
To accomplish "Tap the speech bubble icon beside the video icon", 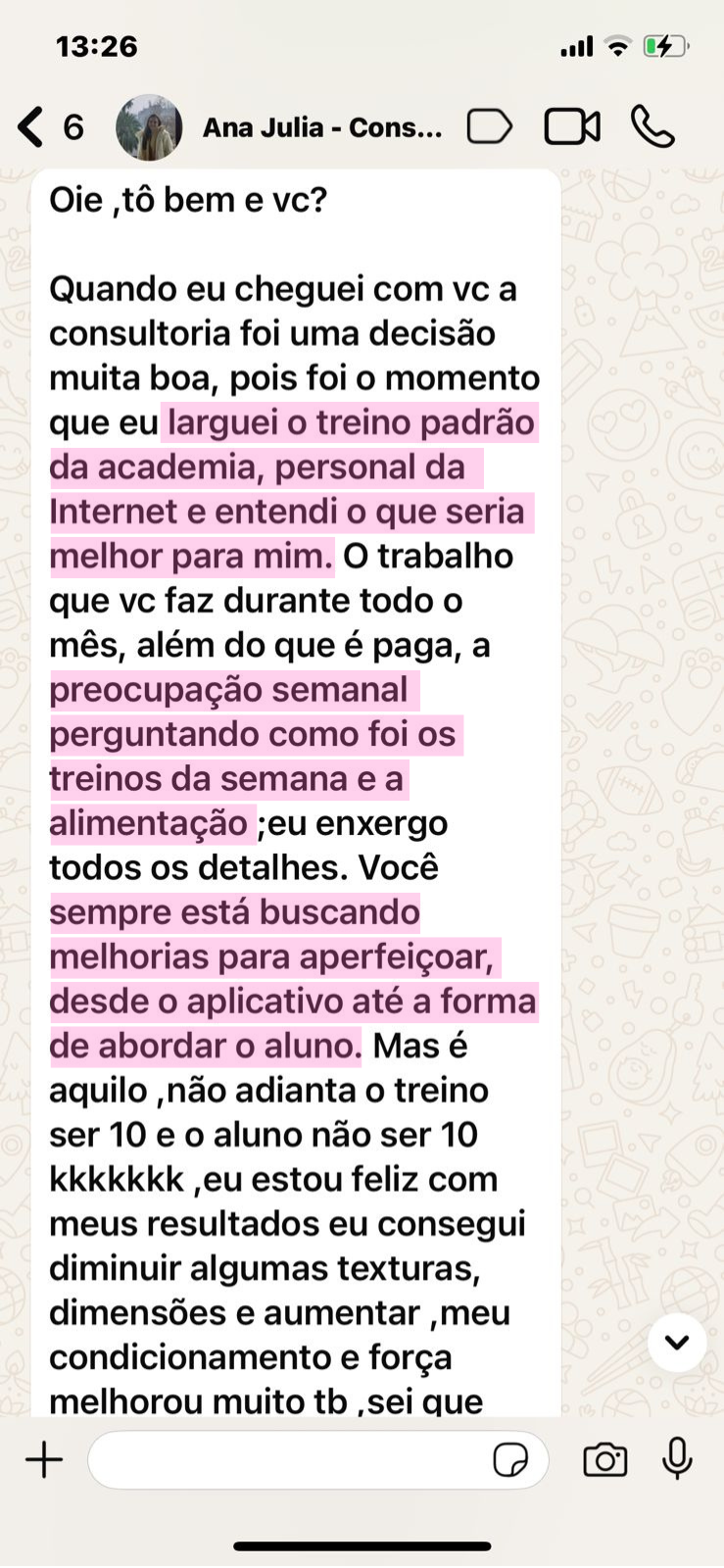I will click(x=488, y=125).
